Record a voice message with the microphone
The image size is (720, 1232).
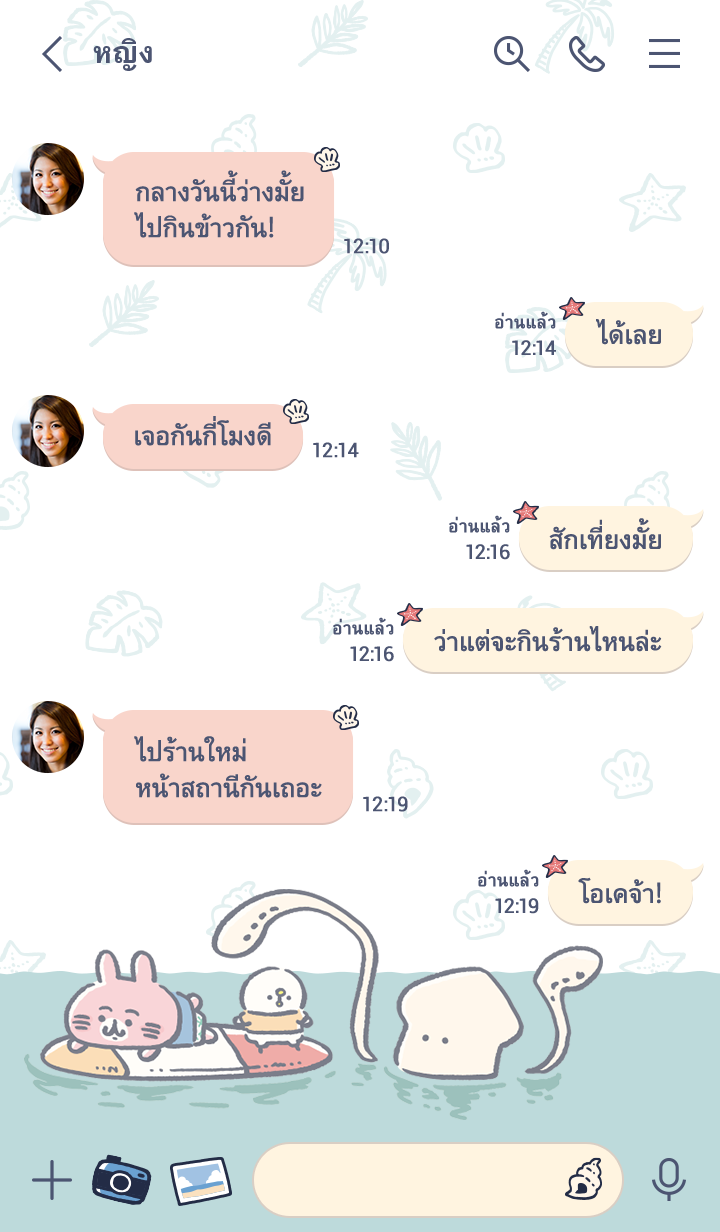click(x=669, y=1180)
